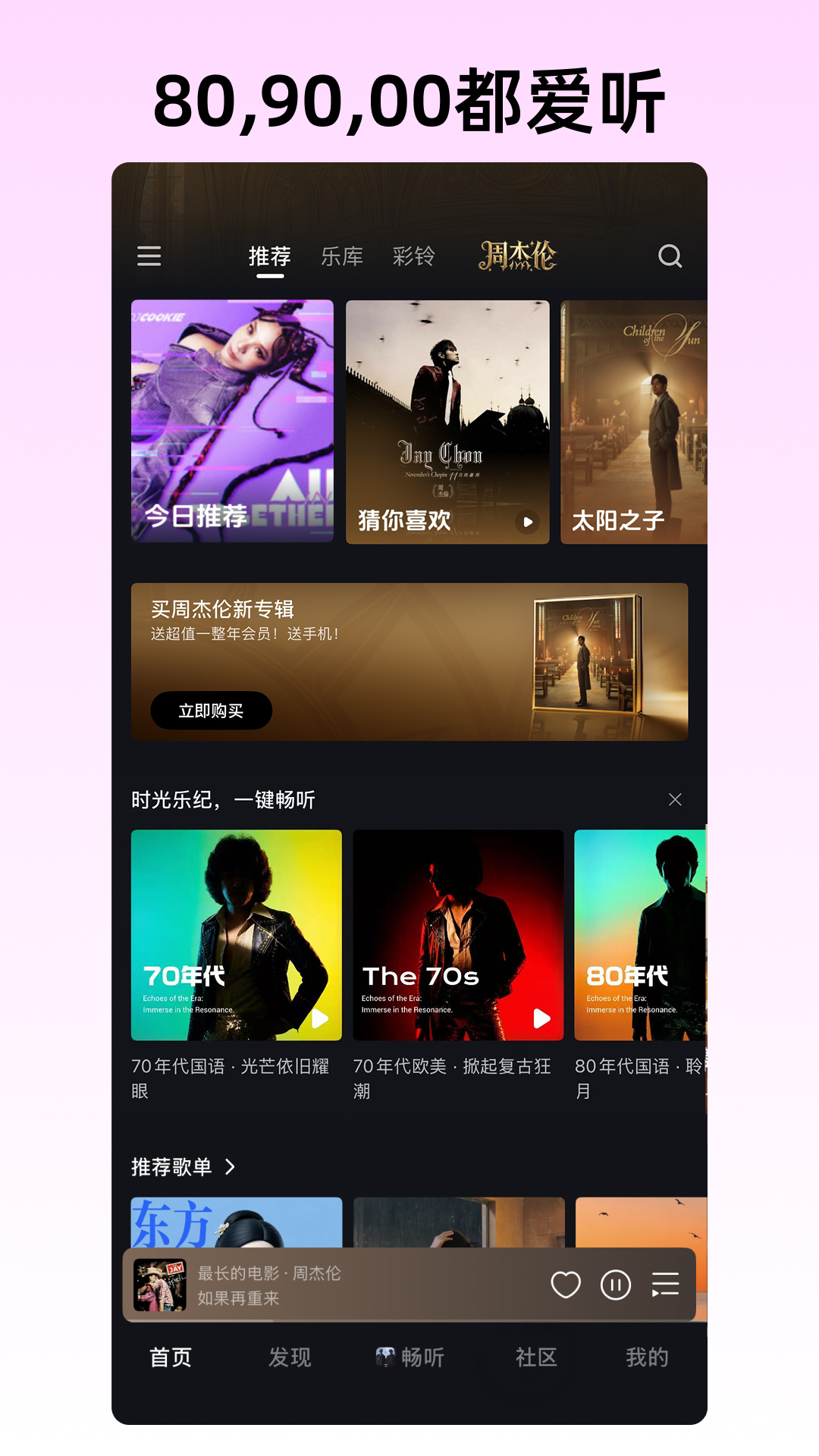The width and height of the screenshot is (819, 1456).
Task: Open the play queue icon in mini player
Action: [x=664, y=1285]
